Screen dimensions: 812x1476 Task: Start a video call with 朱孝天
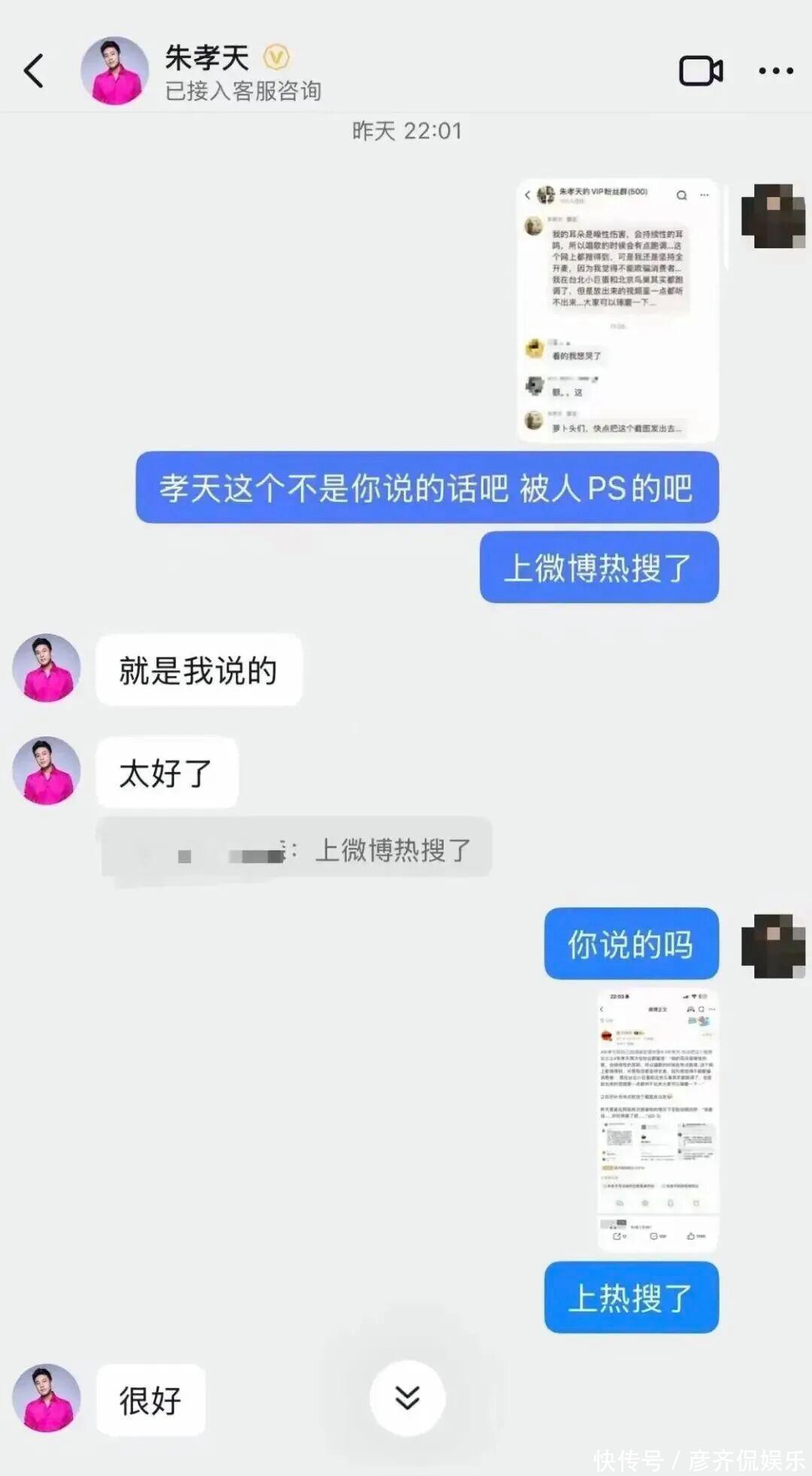pyautogui.click(x=700, y=71)
